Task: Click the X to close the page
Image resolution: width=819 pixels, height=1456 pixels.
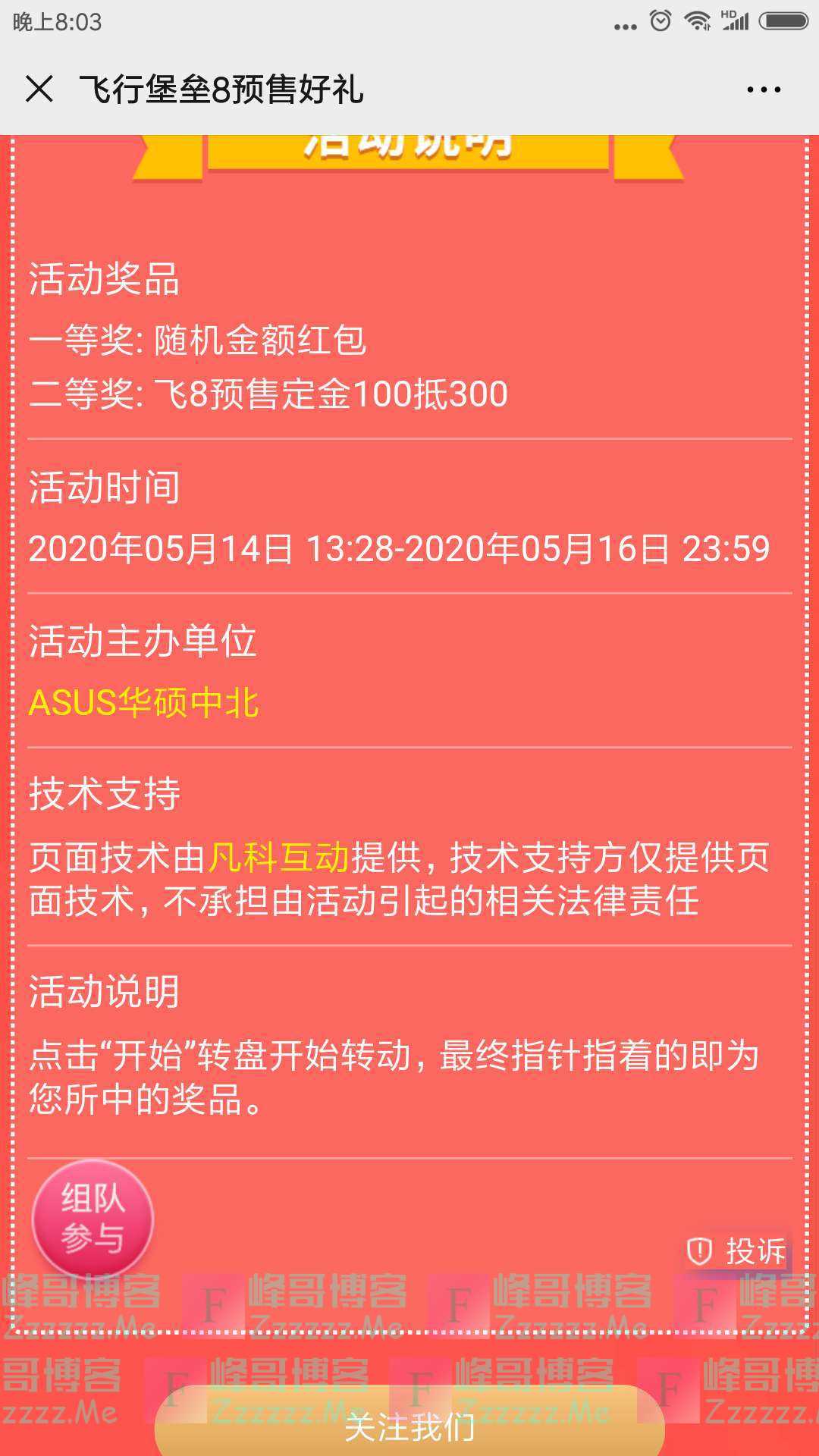Action: point(39,89)
